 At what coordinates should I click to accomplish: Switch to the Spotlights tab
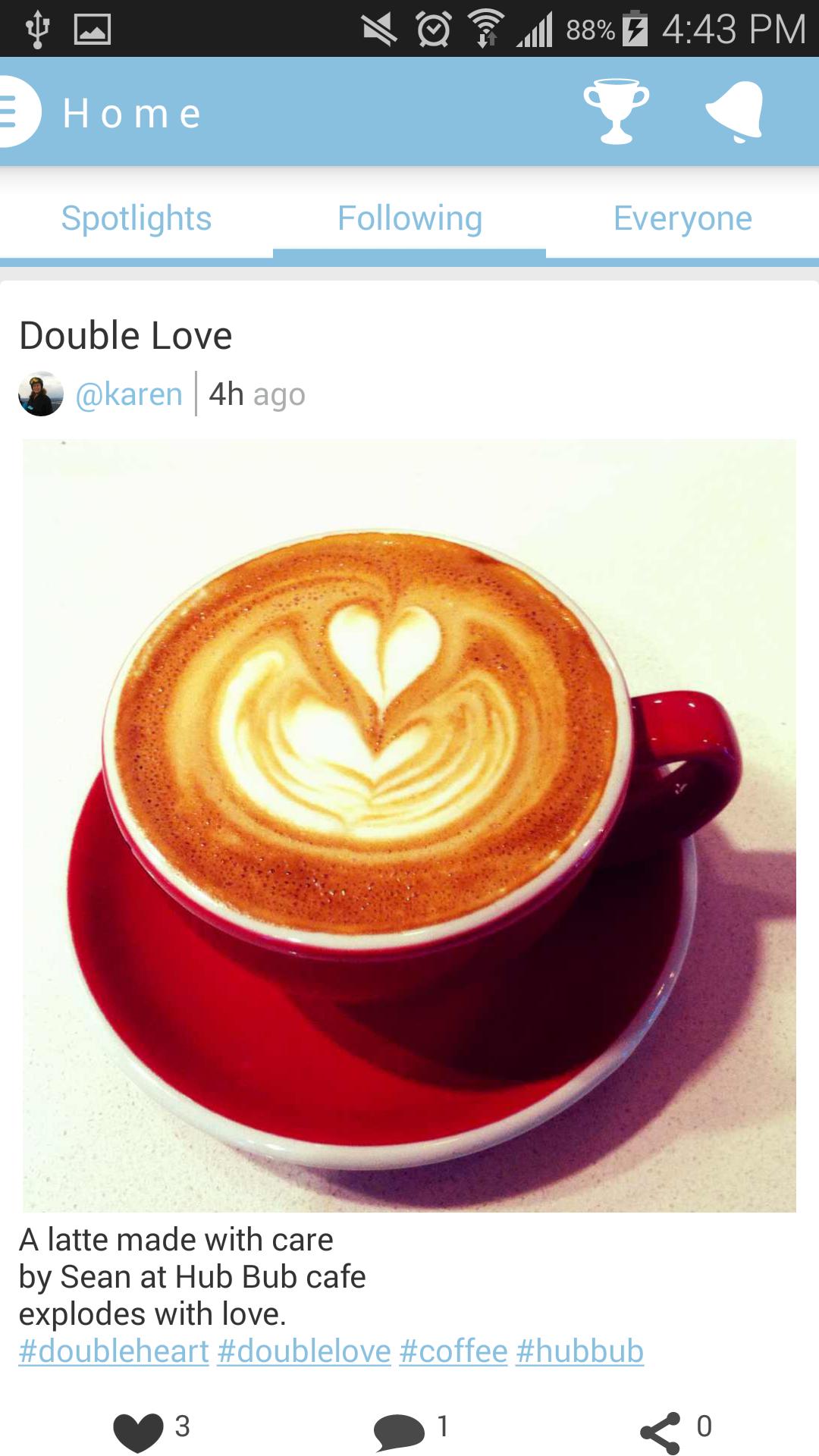(x=136, y=218)
